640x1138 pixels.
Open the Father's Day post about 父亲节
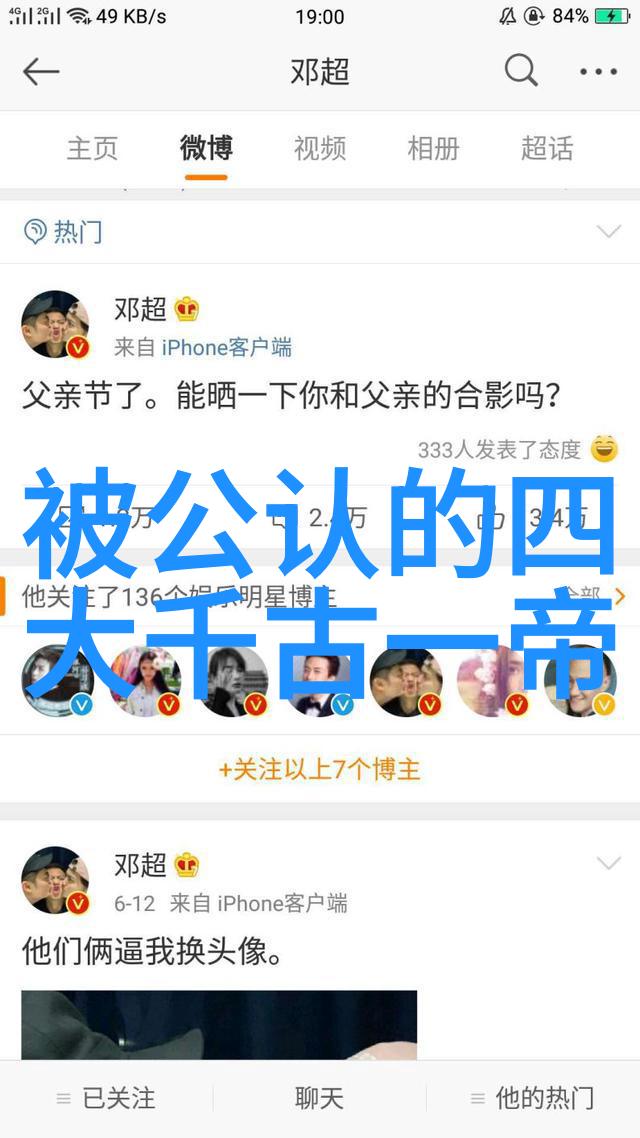(290, 396)
